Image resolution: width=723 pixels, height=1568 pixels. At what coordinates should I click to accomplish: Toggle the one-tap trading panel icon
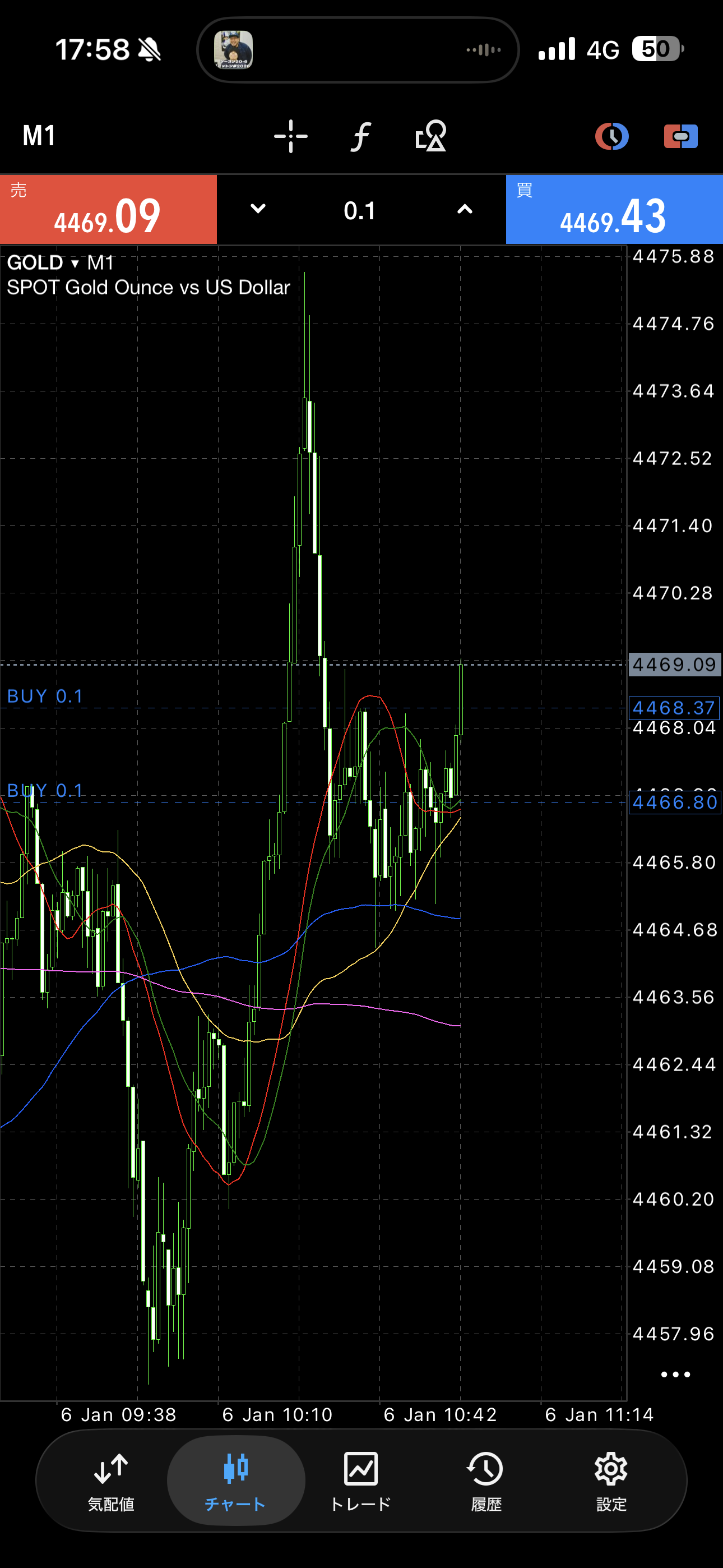tap(680, 136)
